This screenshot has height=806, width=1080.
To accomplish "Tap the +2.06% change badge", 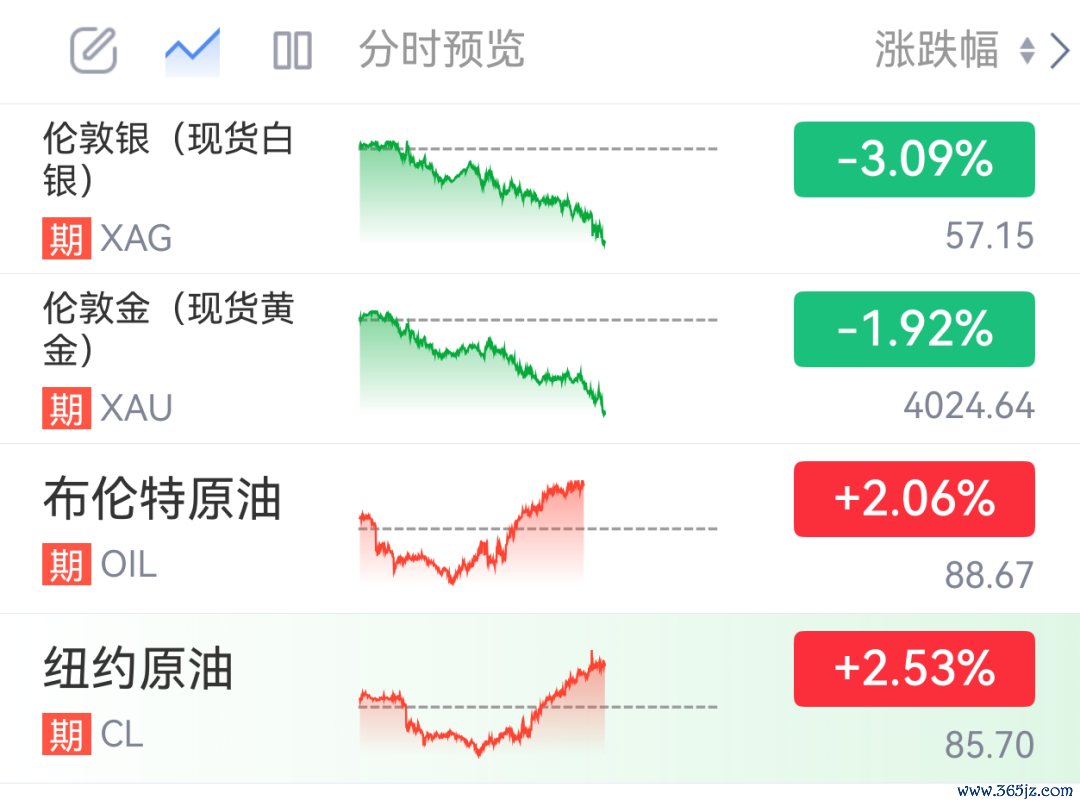I will (x=914, y=499).
